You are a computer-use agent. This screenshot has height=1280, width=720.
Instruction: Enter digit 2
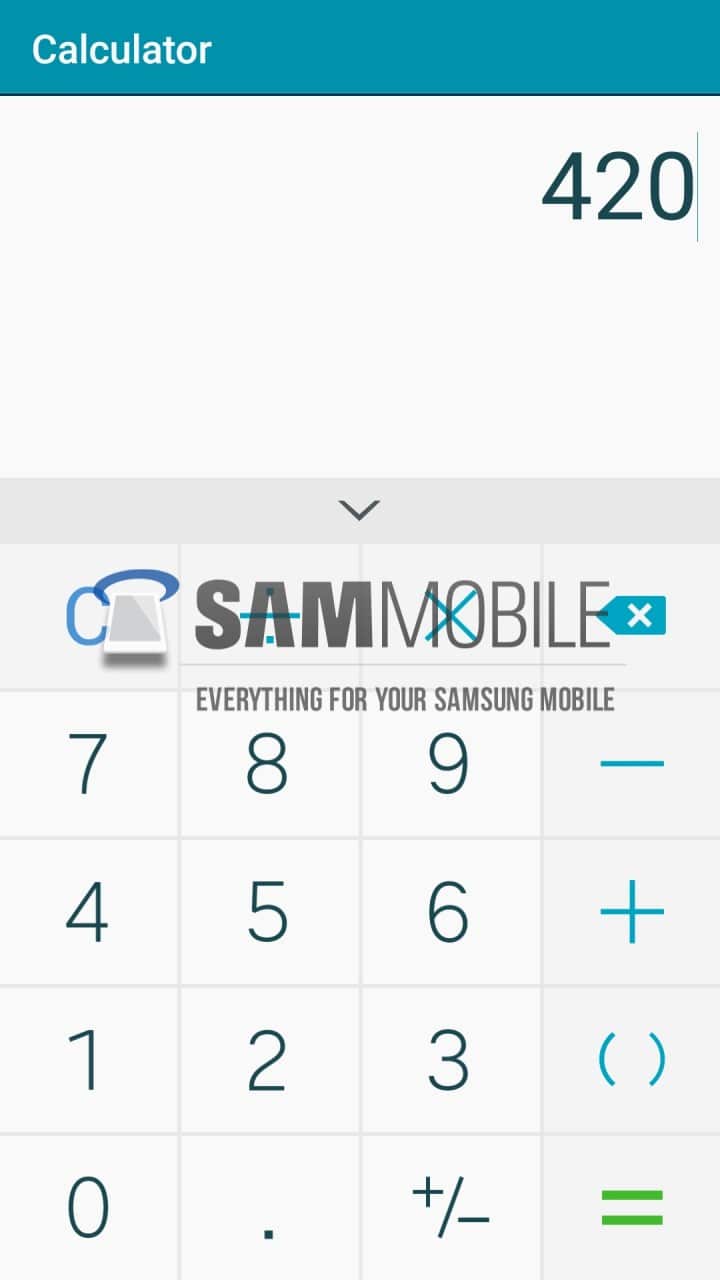coord(268,1059)
